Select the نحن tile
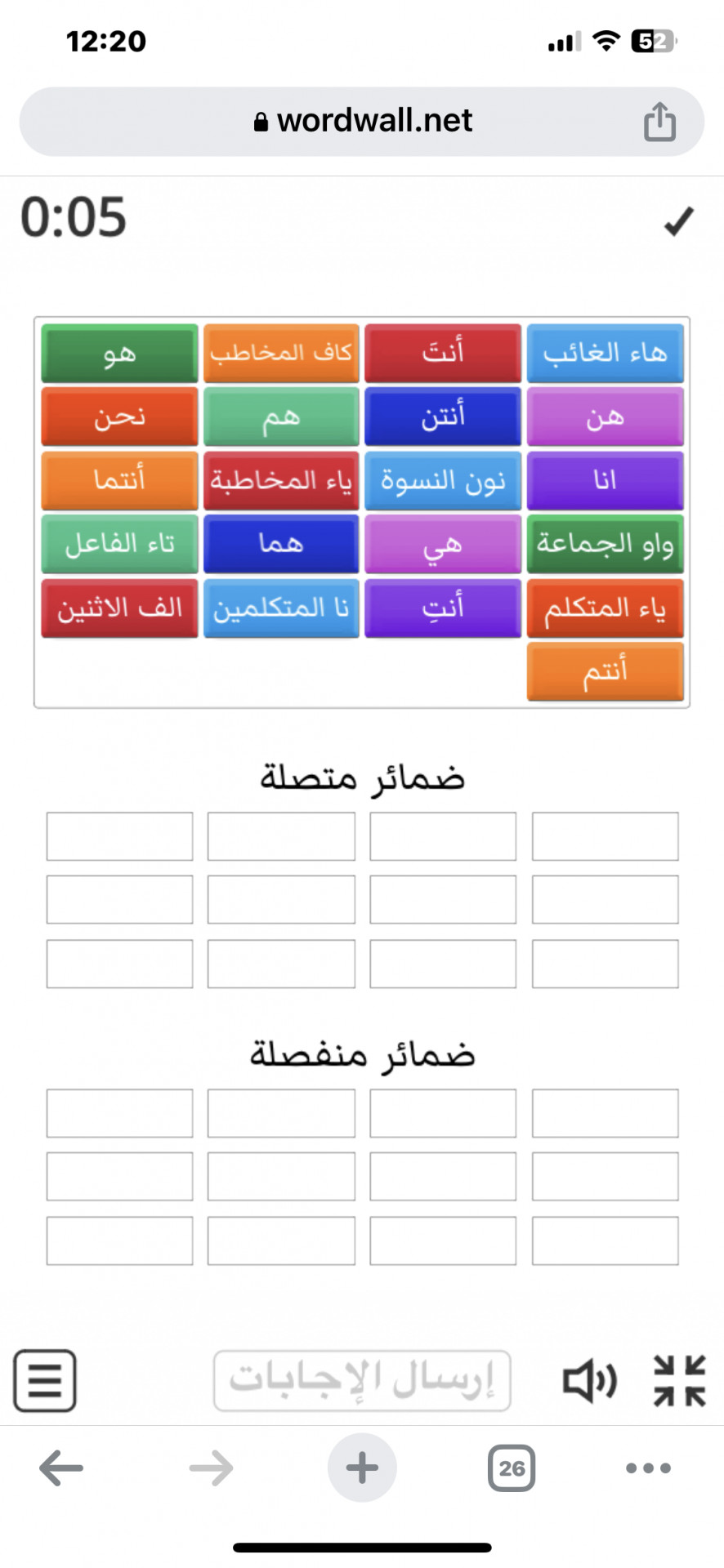The height and width of the screenshot is (1568, 724). click(x=119, y=417)
